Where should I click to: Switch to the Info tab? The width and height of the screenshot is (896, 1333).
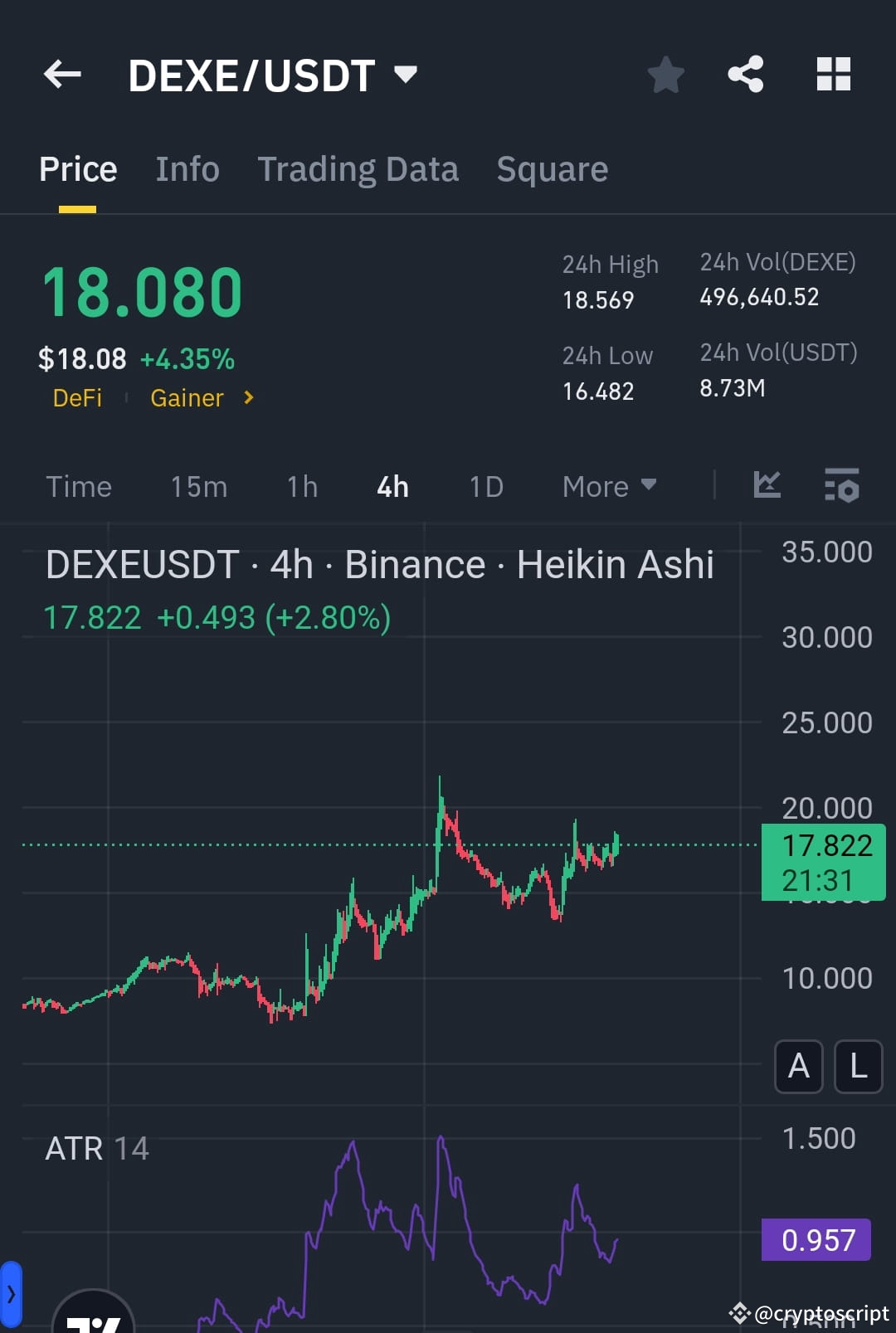point(187,168)
